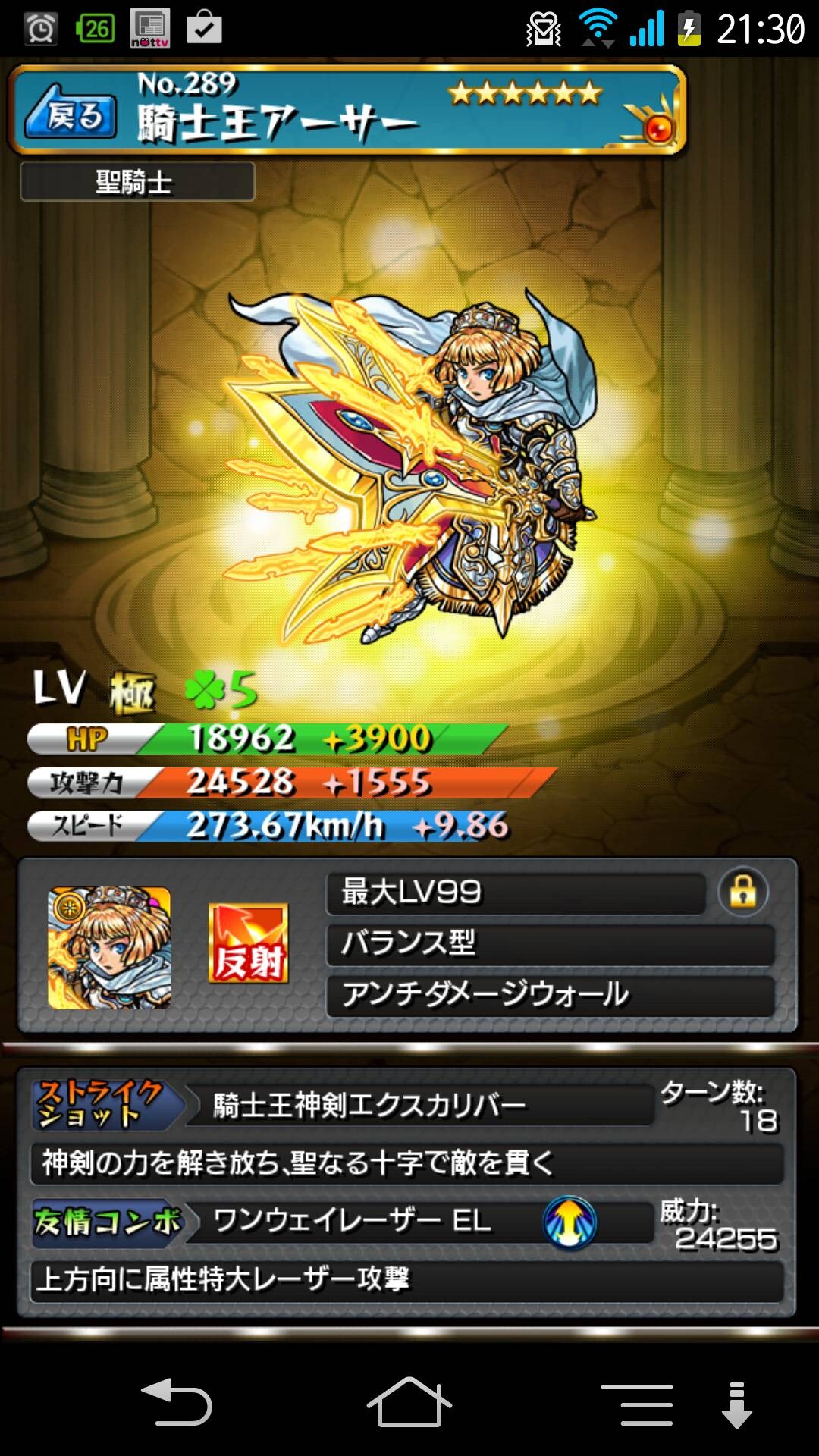This screenshot has height=1456, width=819.
Task: Tap the Arthur character thumbnail
Action: [x=110, y=948]
